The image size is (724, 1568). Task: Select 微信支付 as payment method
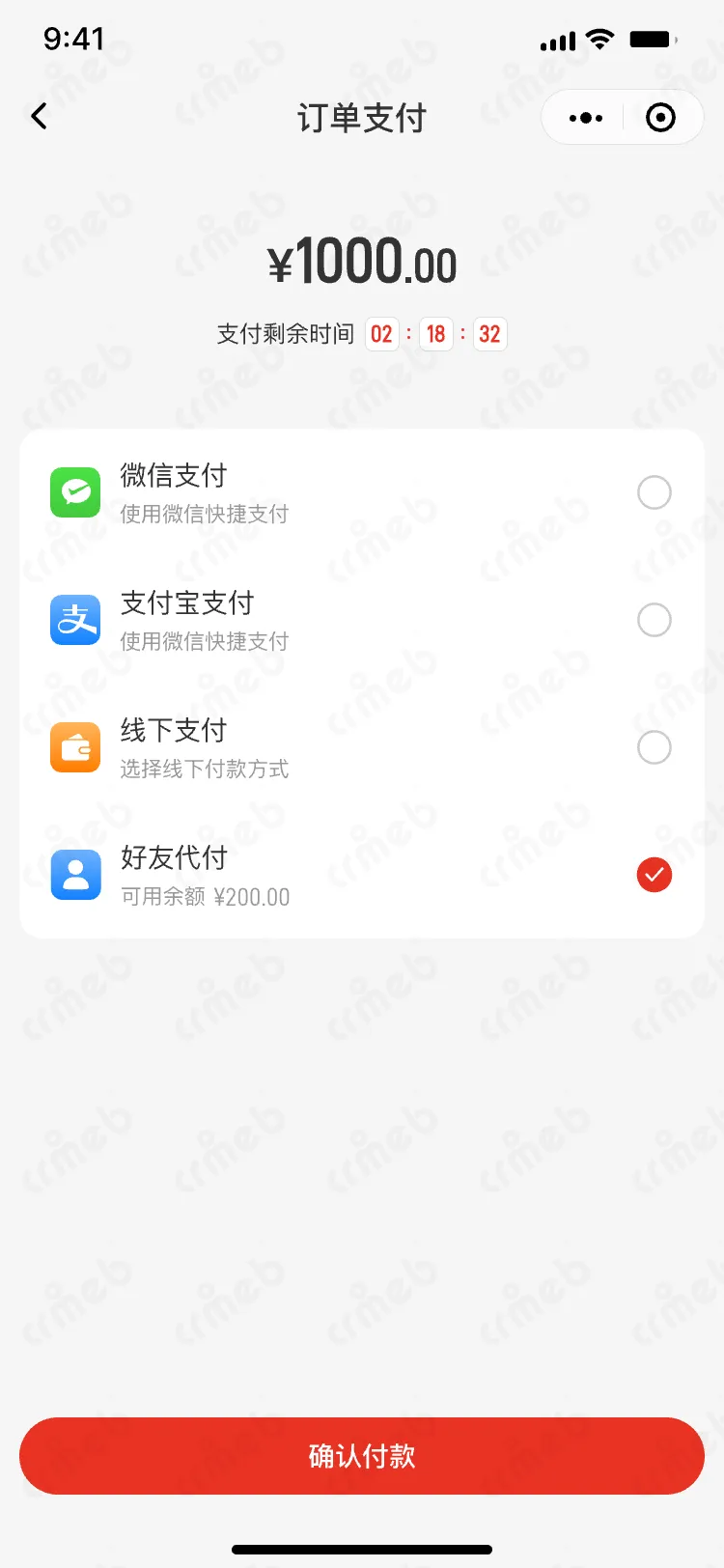(x=654, y=492)
